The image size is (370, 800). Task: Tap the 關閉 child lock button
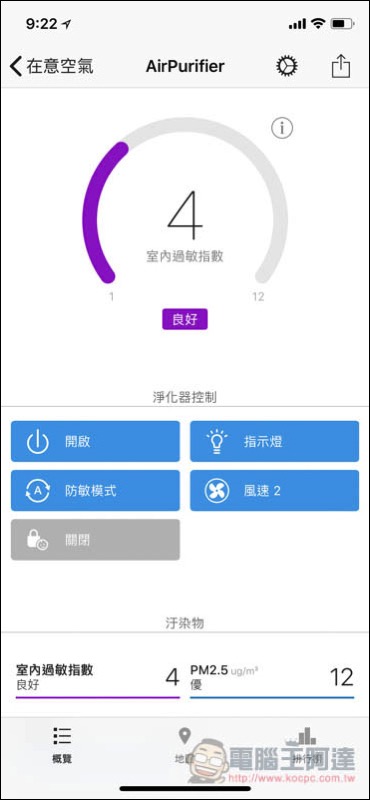[x=95, y=540]
